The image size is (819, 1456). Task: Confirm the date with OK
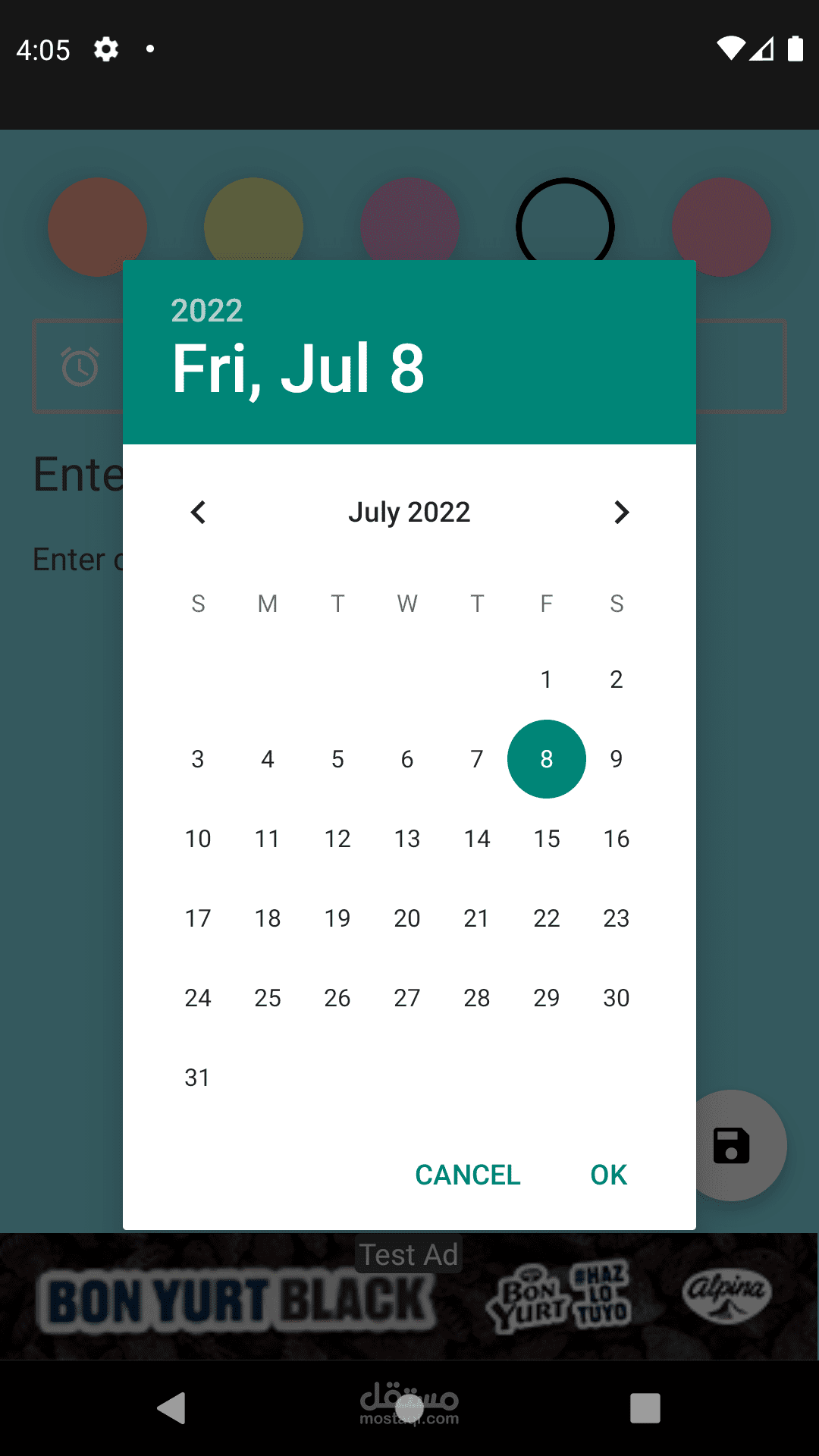click(x=608, y=1175)
